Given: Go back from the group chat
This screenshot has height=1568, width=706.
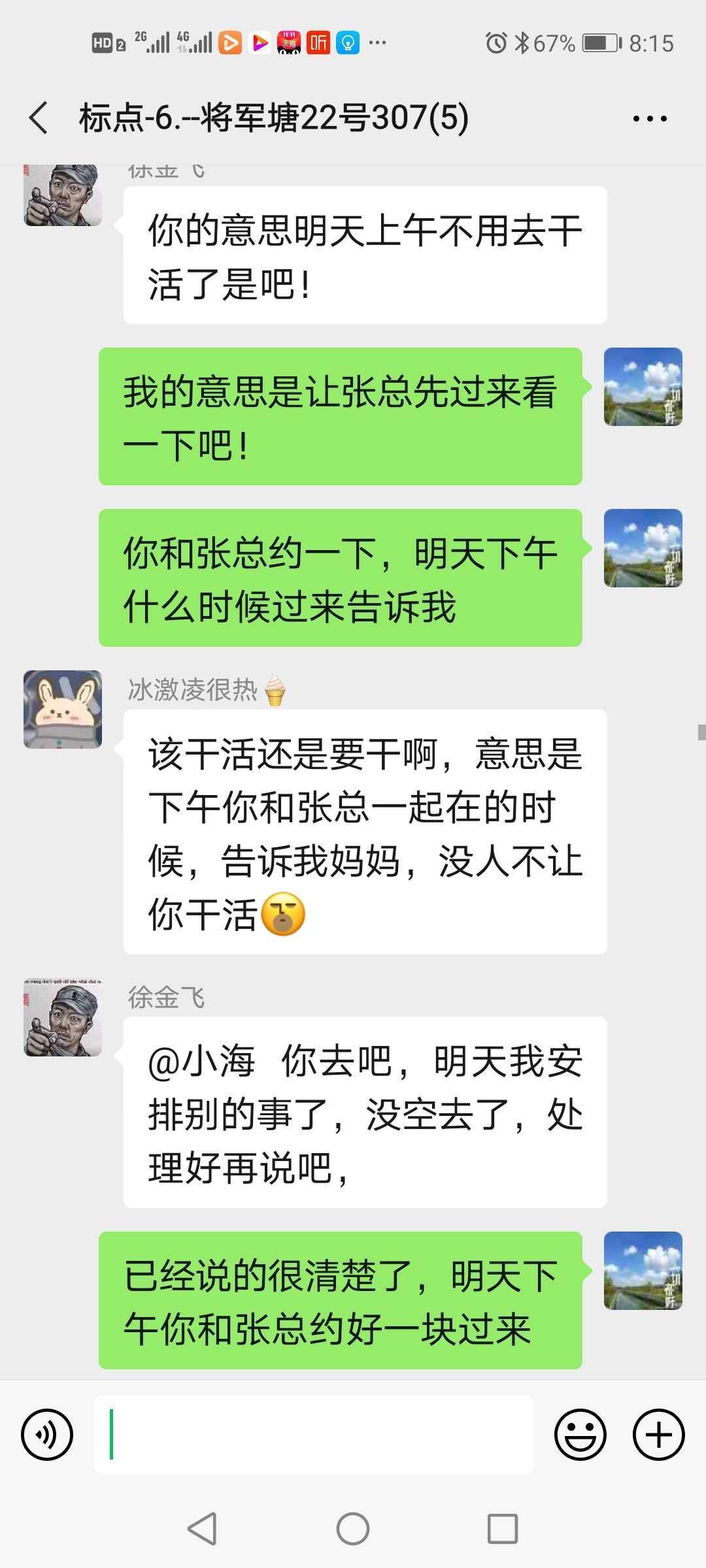Looking at the screenshot, I should 39,118.
